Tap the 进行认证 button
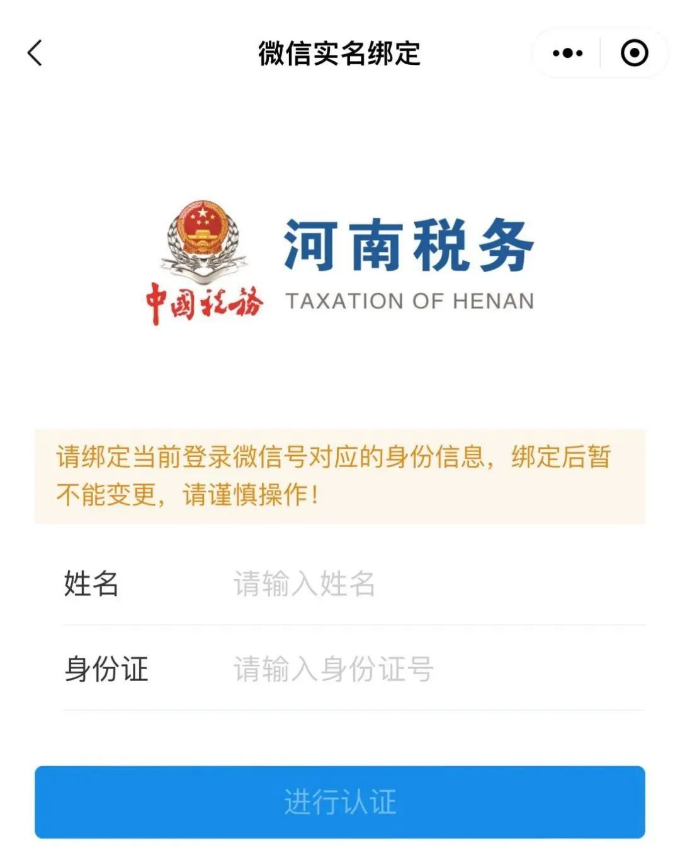680x858 pixels. [x=340, y=802]
